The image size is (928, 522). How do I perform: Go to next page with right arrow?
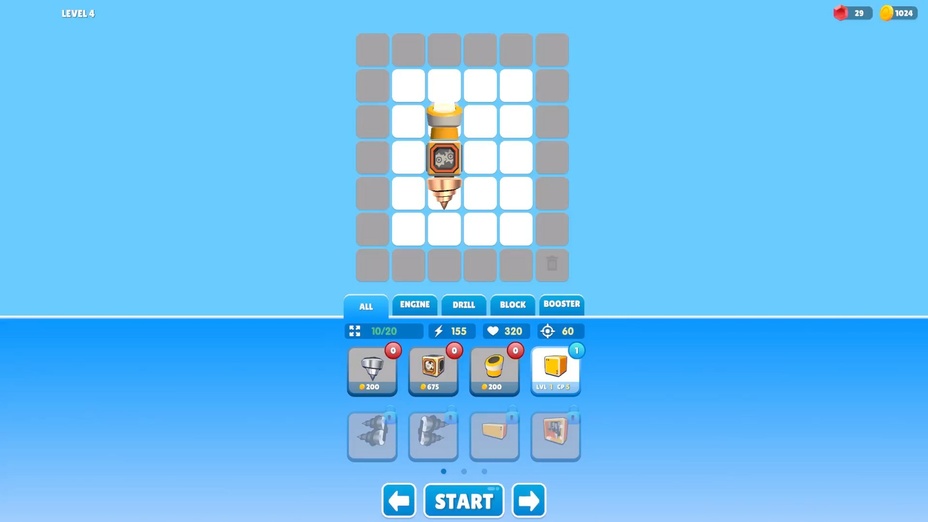click(529, 500)
